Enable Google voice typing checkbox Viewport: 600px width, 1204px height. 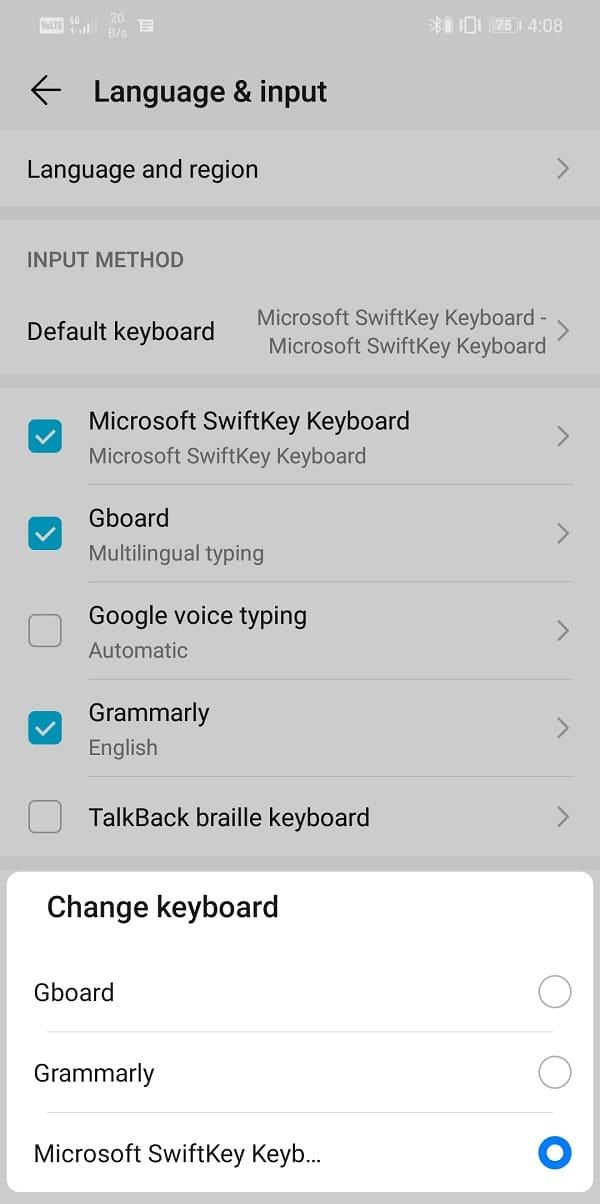coord(45,631)
